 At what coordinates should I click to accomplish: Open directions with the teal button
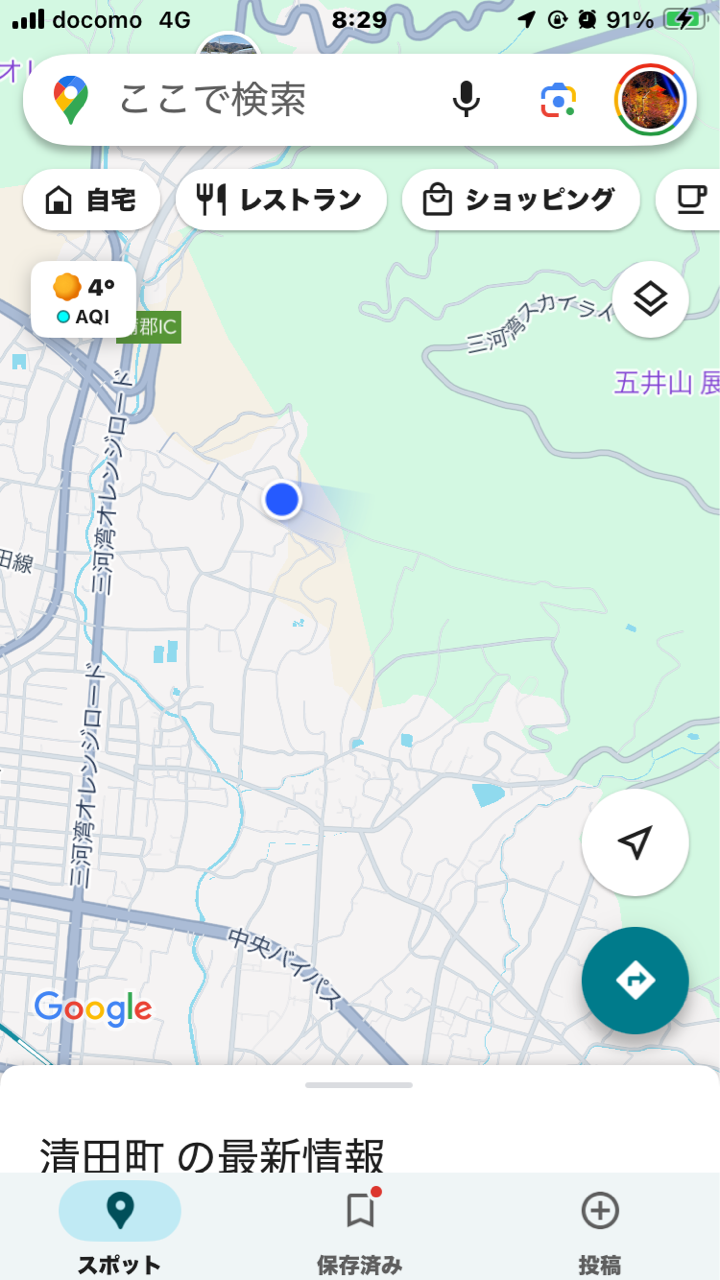[635, 980]
